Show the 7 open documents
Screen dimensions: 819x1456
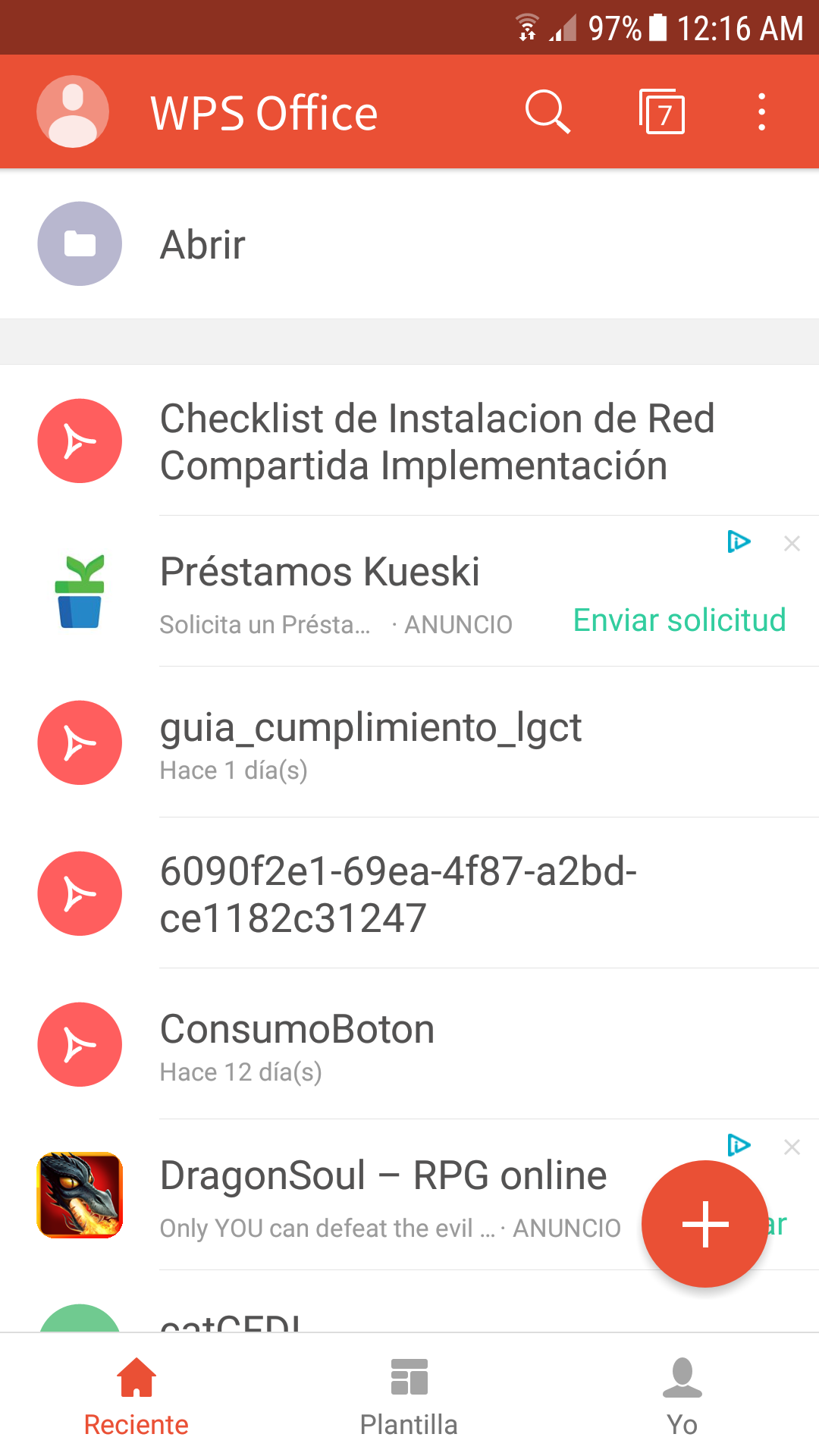(x=662, y=111)
